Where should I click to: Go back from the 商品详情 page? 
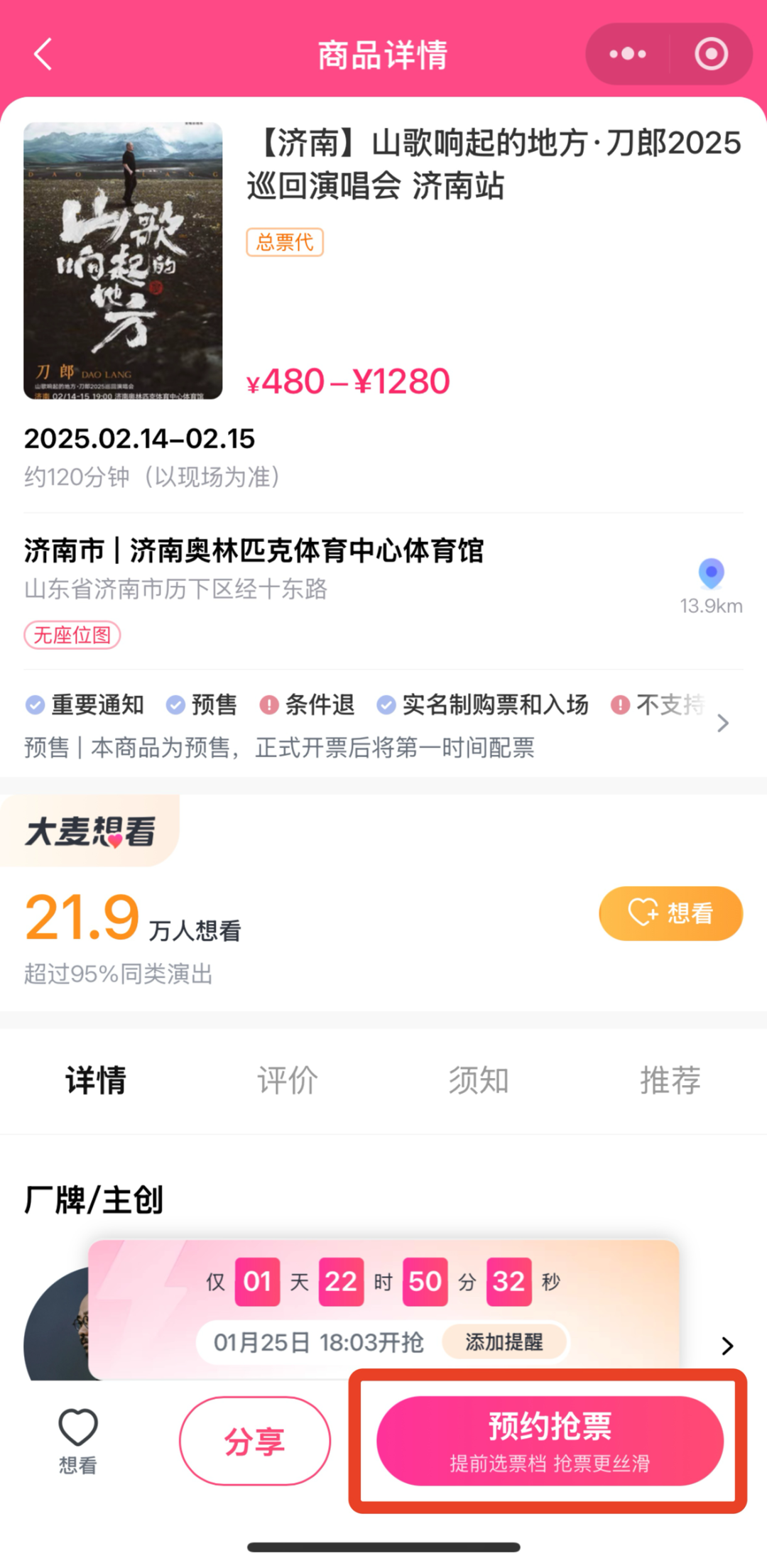pyautogui.click(x=43, y=55)
